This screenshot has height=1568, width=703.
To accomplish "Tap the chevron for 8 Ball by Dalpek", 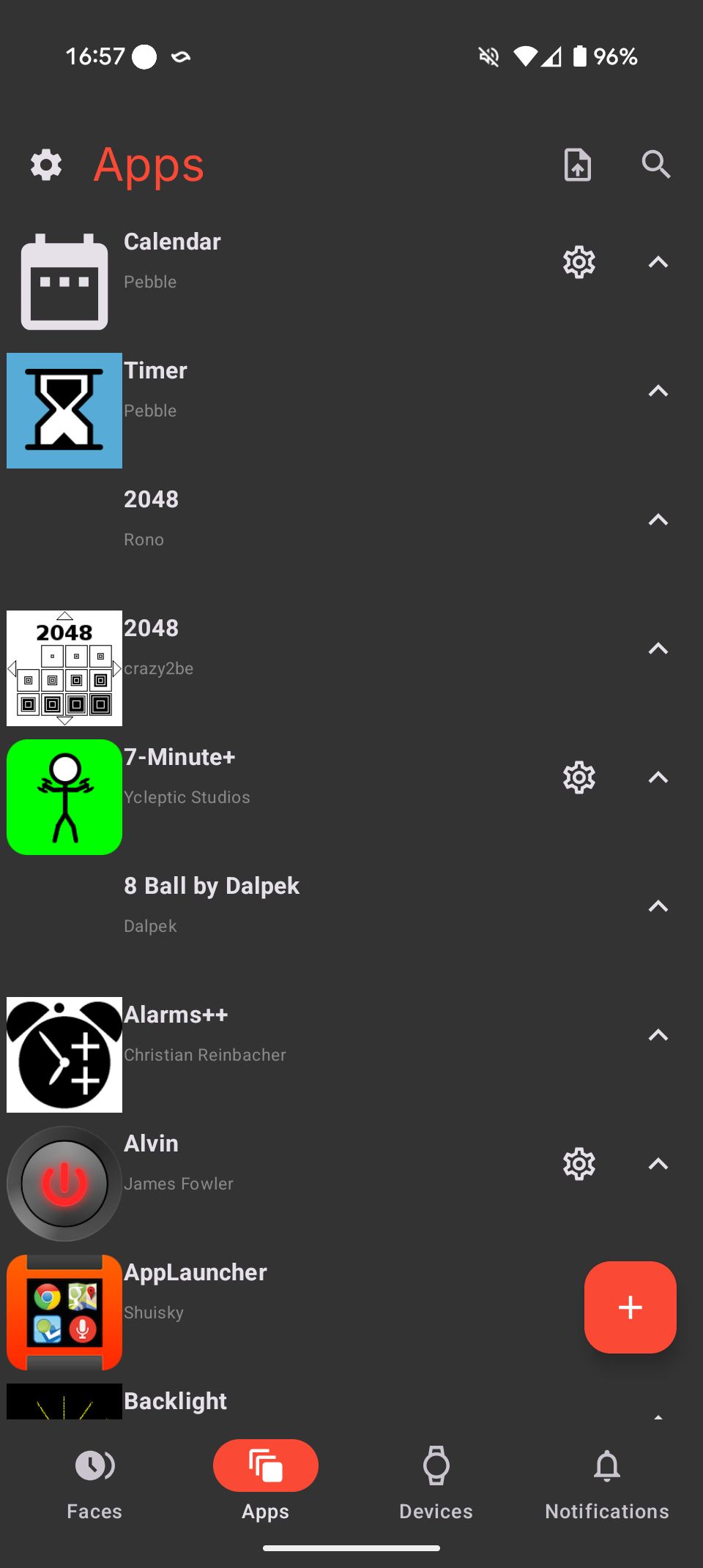I will click(658, 906).
